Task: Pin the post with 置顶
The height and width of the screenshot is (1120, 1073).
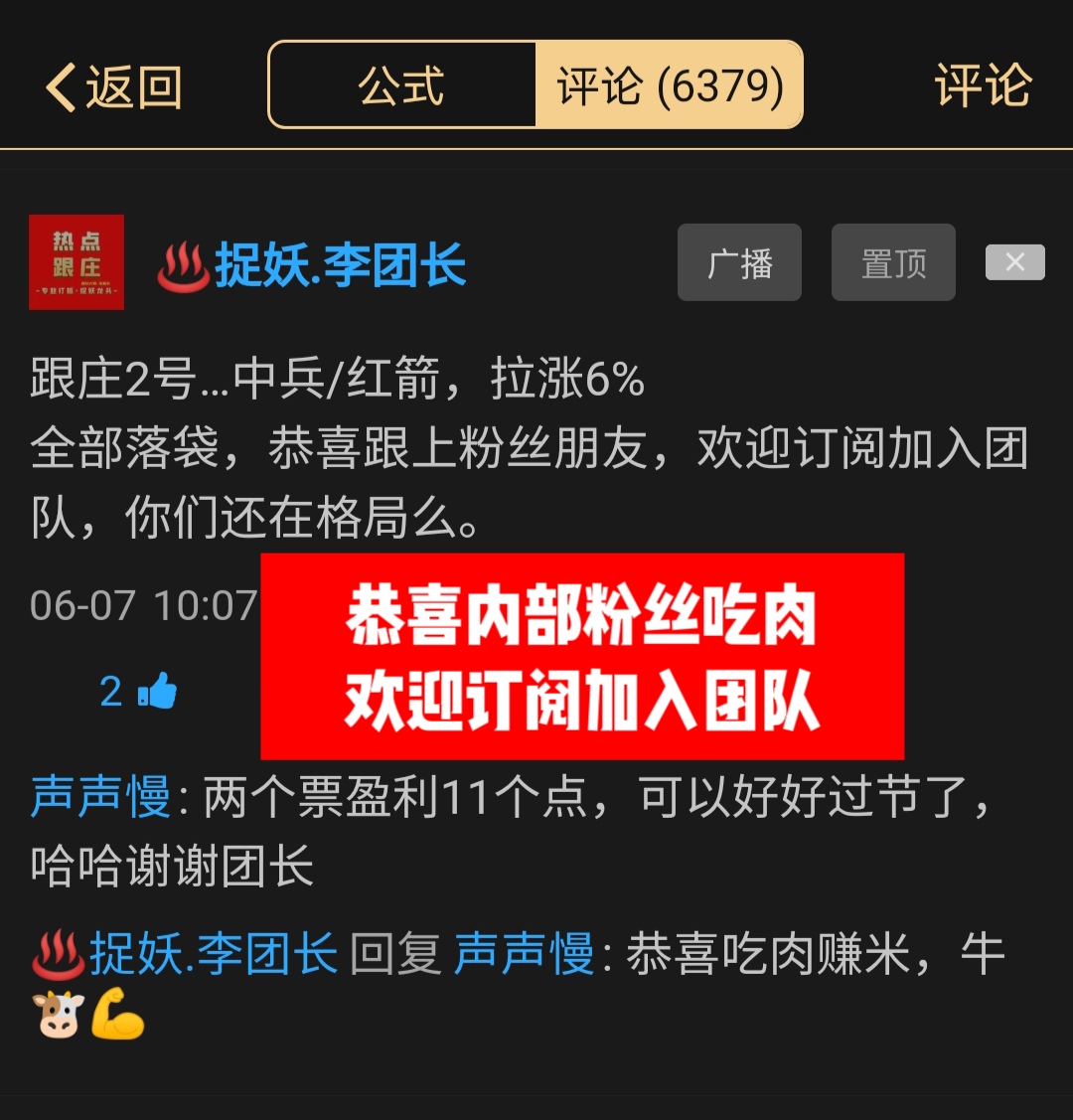Action: pos(893,263)
